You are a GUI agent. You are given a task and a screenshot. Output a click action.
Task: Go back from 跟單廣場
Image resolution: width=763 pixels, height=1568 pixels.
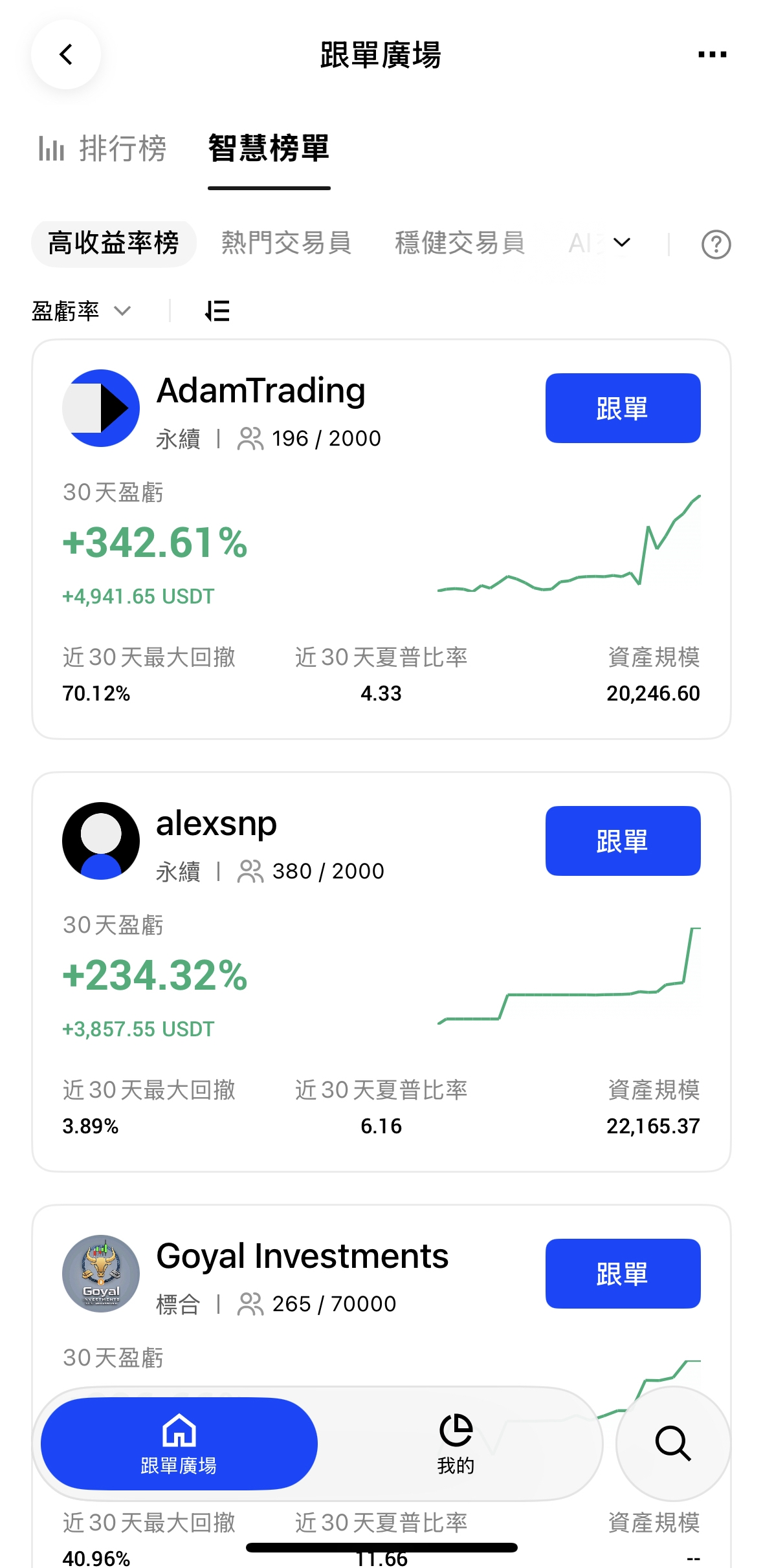(x=66, y=54)
